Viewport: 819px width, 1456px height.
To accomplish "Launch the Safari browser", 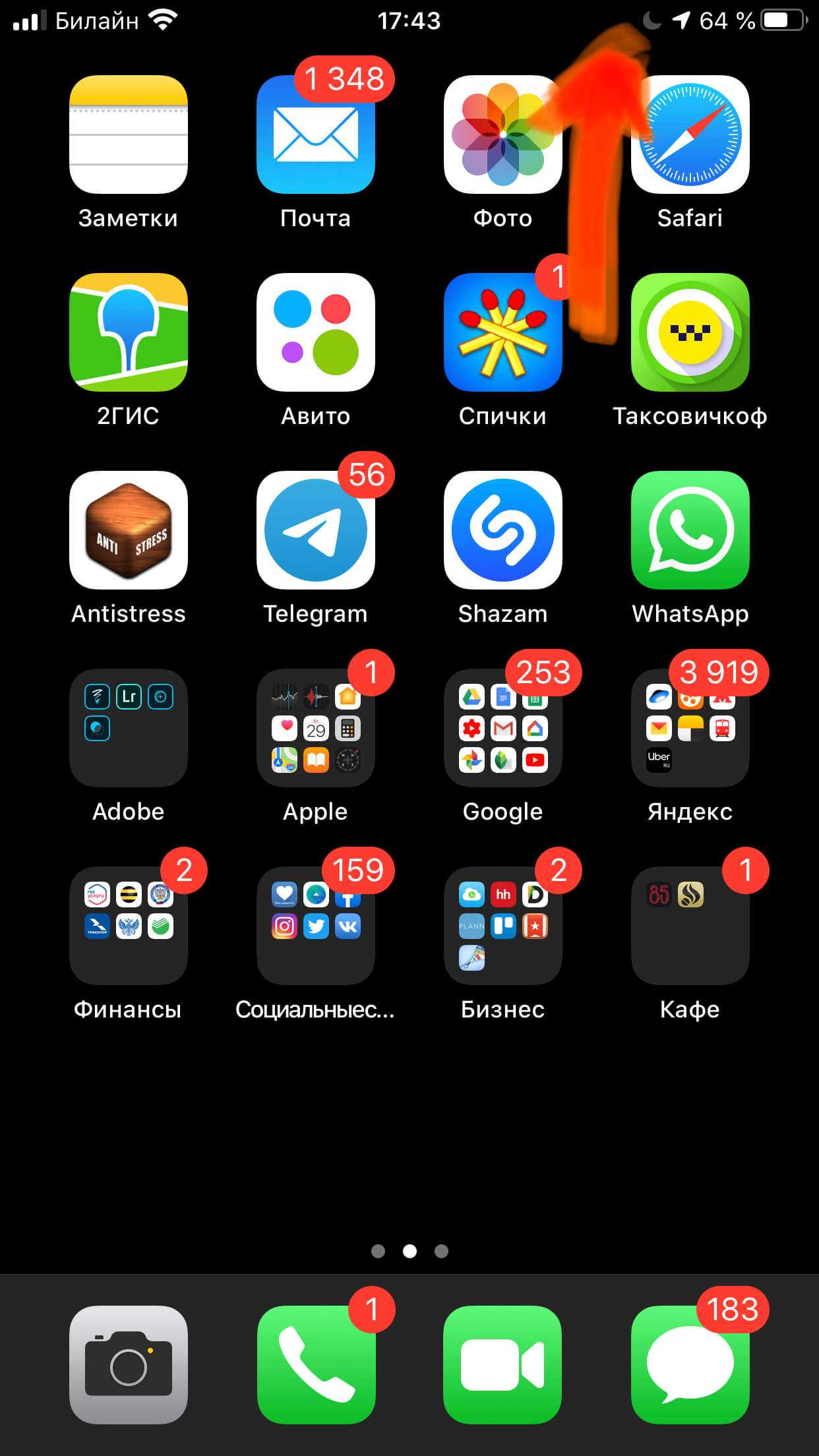I will (x=690, y=135).
